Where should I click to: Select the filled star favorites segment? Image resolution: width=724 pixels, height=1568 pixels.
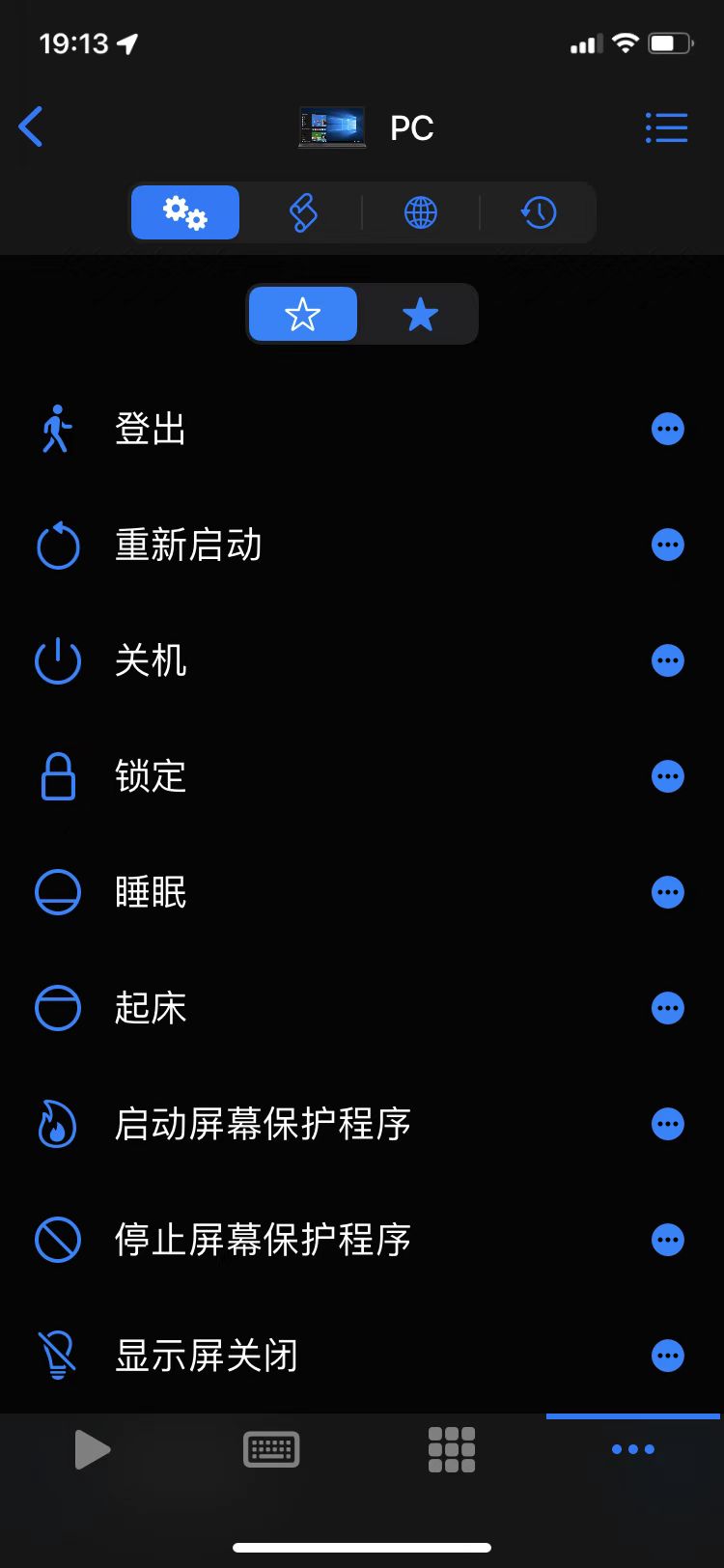tap(420, 314)
